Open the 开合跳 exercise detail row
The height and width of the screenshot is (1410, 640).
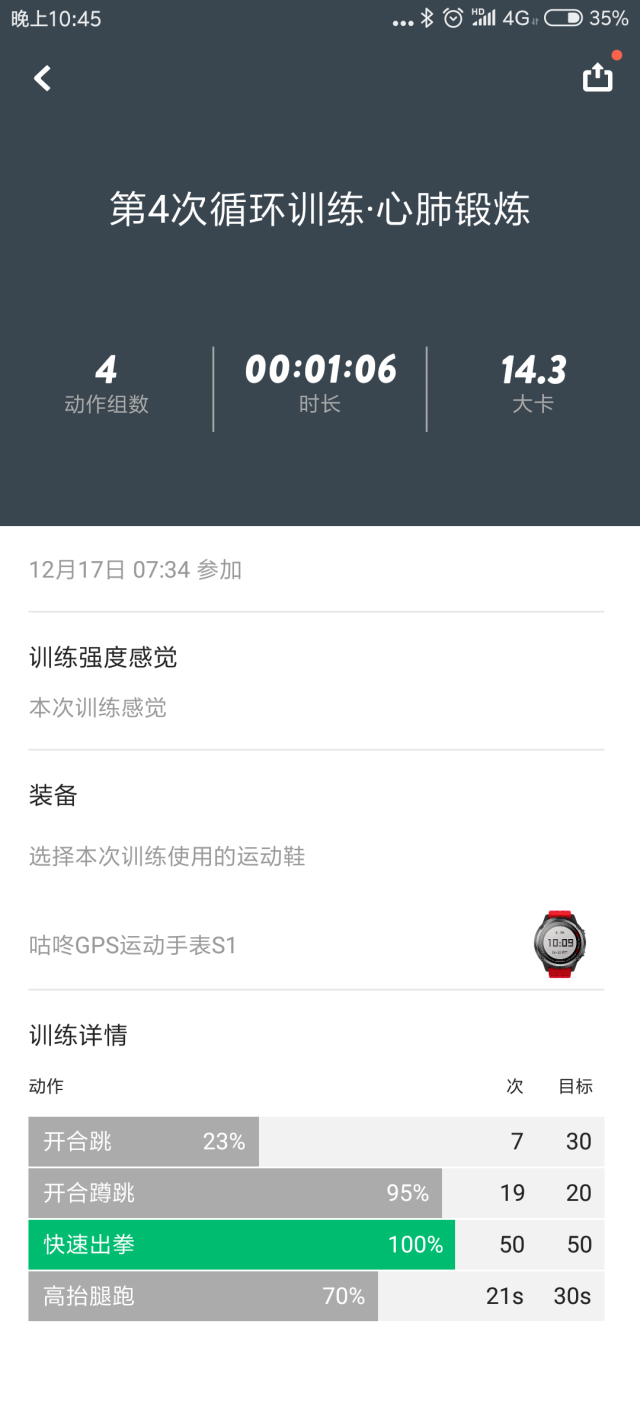coord(316,1141)
